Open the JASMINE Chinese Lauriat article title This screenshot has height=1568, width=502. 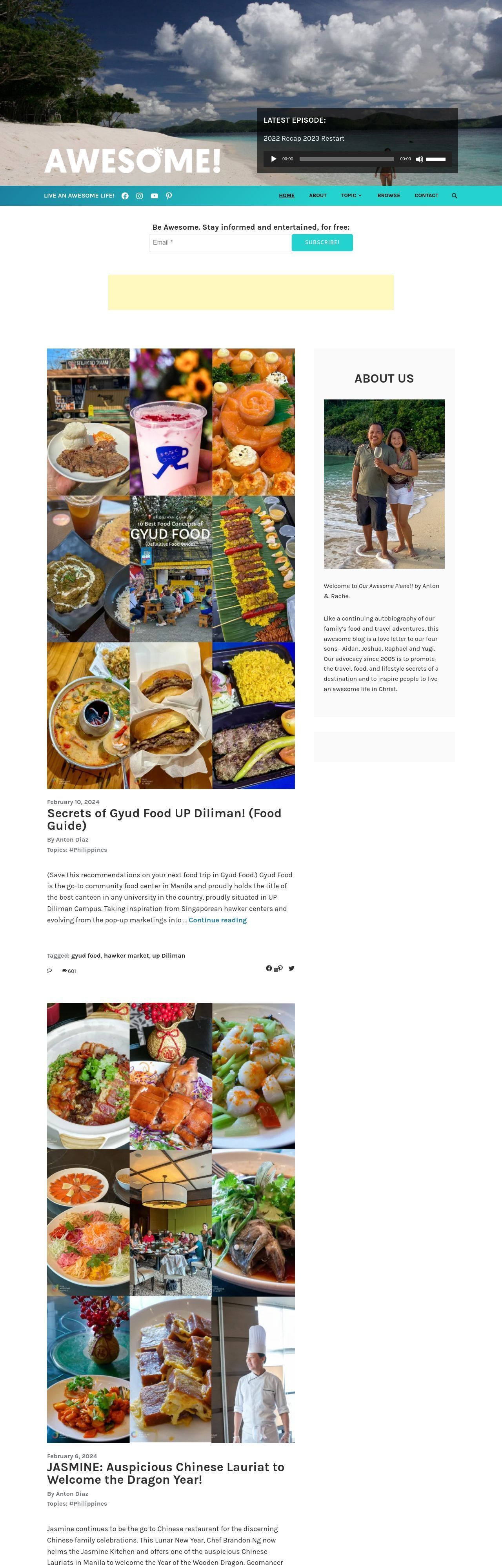tap(165, 1472)
